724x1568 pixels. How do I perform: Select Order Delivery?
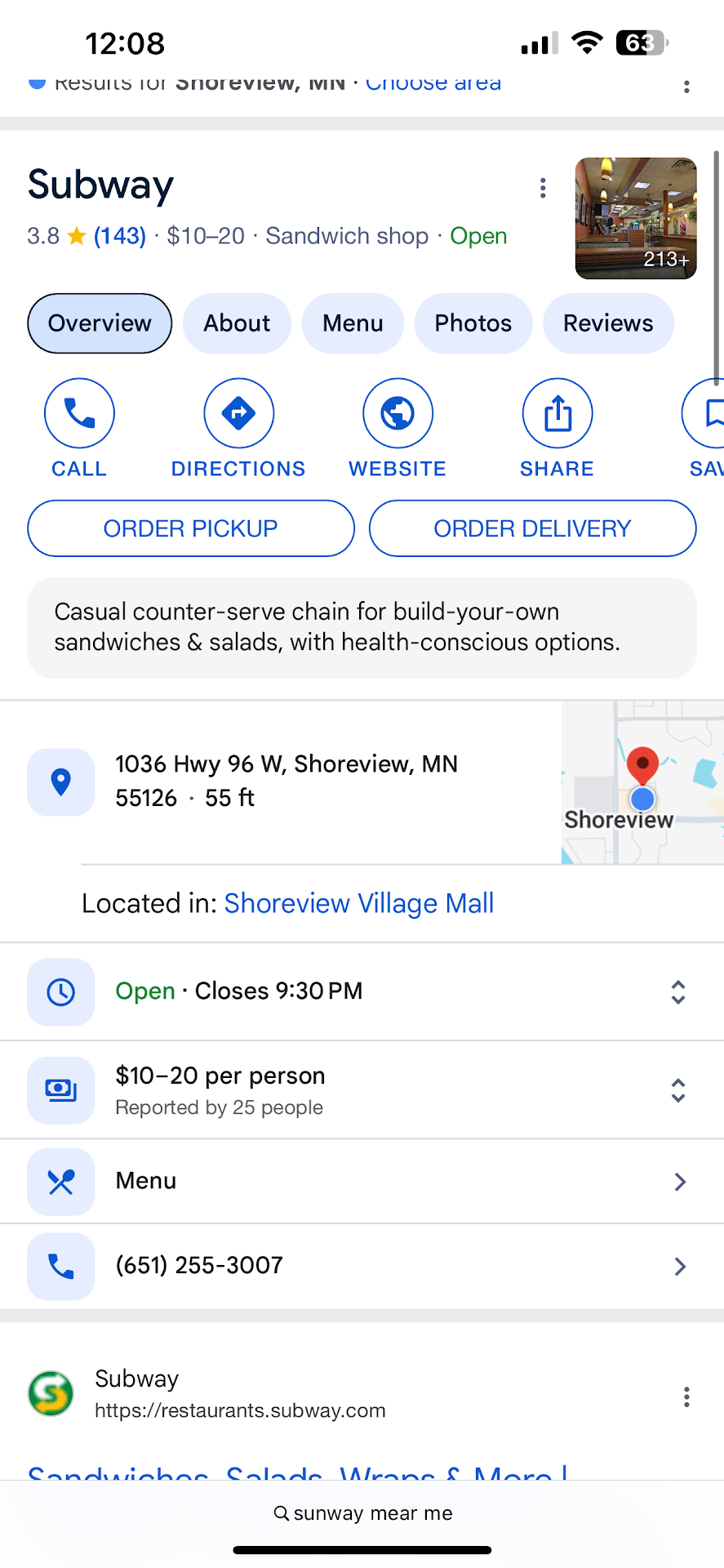[x=532, y=528]
